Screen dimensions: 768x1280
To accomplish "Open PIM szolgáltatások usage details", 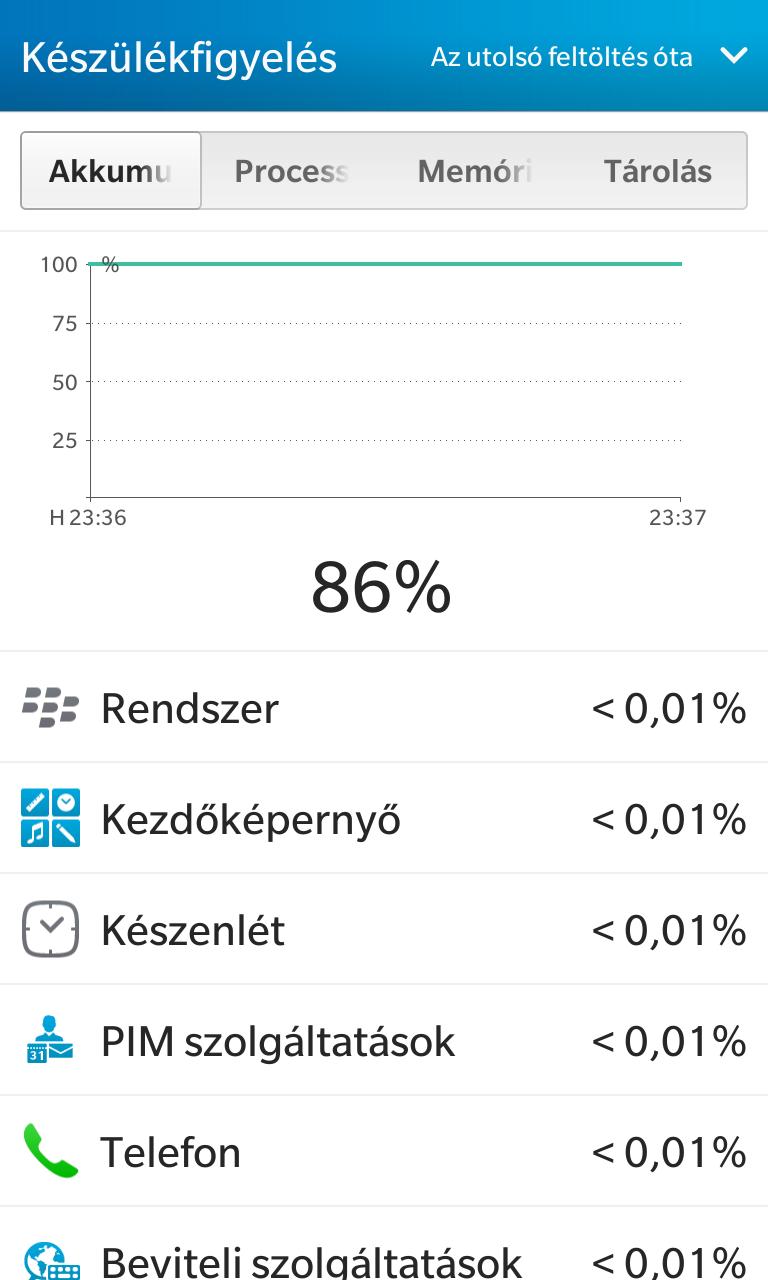I will tap(384, 1041).
